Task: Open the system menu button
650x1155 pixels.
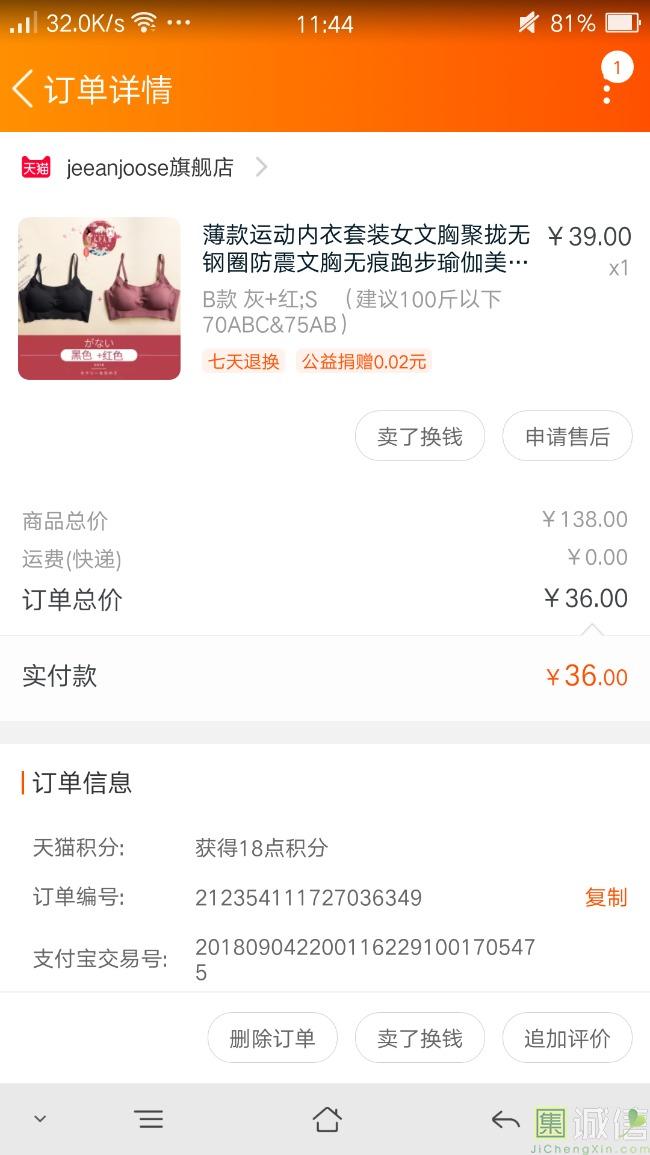Action: click(x=149, y=1120)
